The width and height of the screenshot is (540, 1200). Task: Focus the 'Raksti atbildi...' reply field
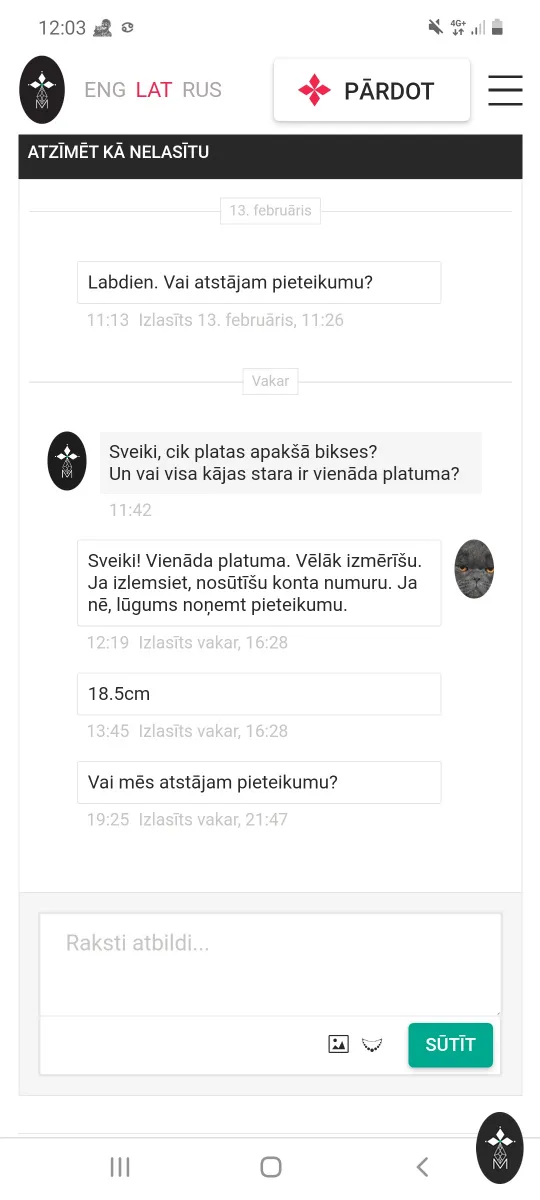pos(270,964)
